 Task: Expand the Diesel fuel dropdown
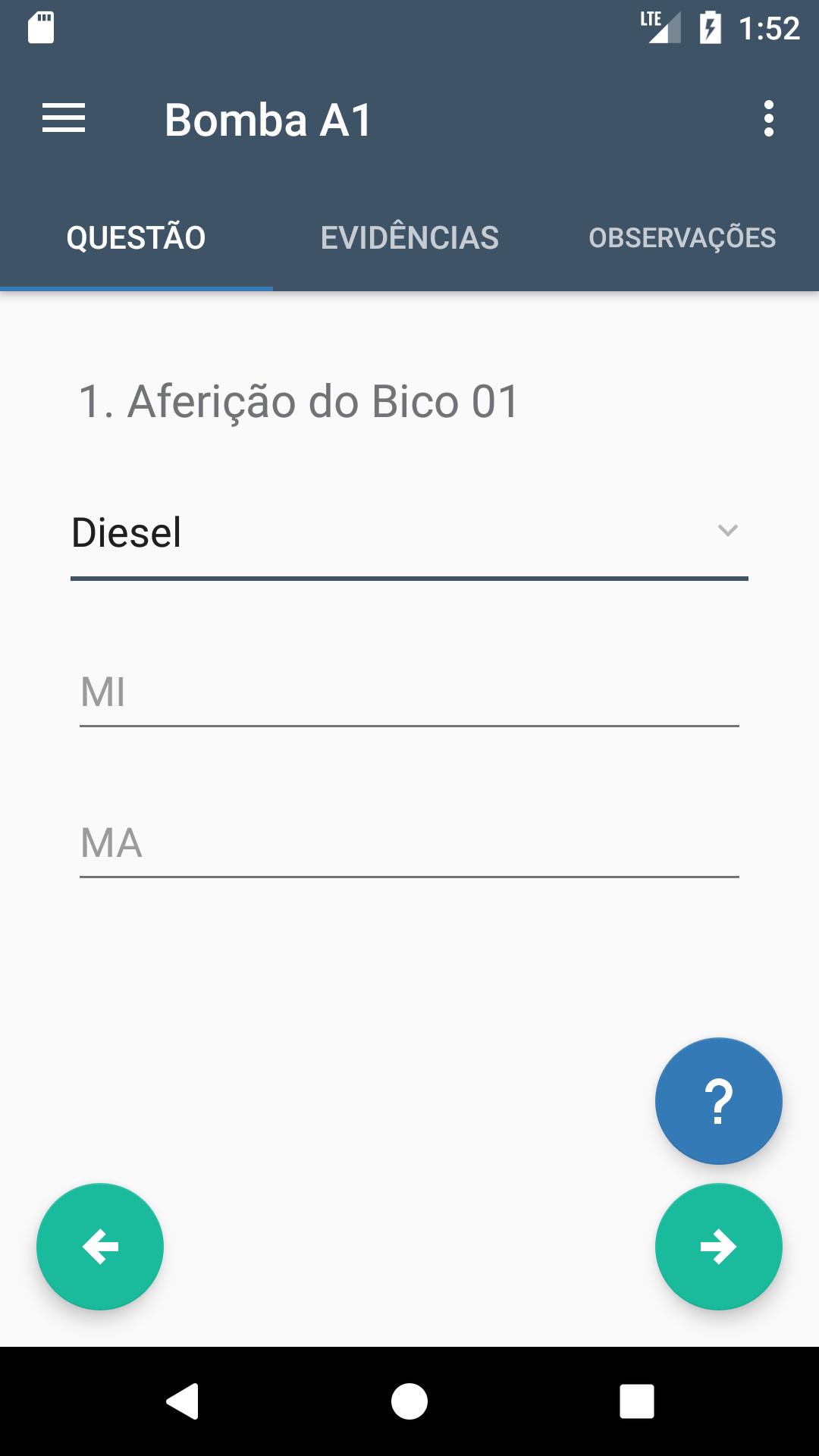click(x=409, y=532)
